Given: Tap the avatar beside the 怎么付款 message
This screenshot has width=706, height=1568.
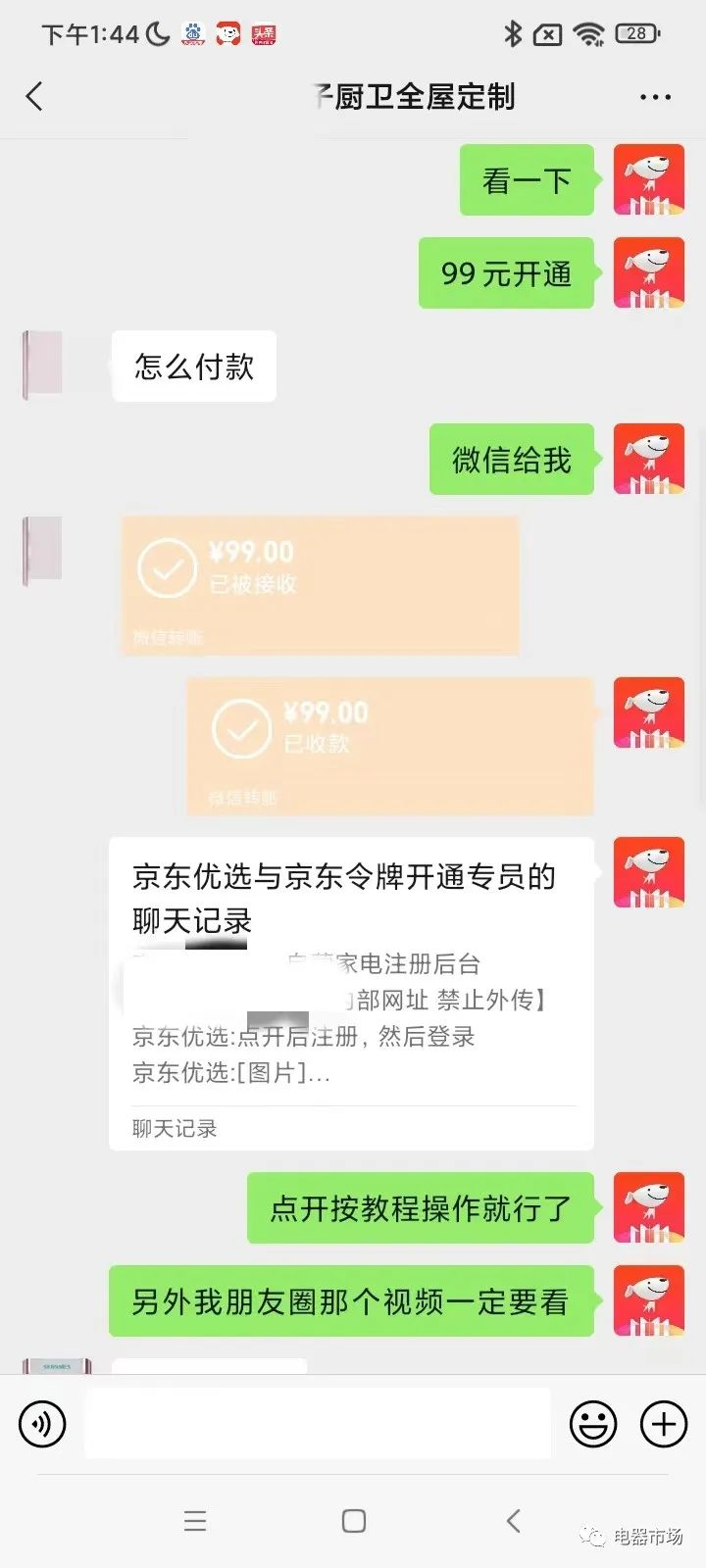Looking at the screenshot, I should [43, 366].
